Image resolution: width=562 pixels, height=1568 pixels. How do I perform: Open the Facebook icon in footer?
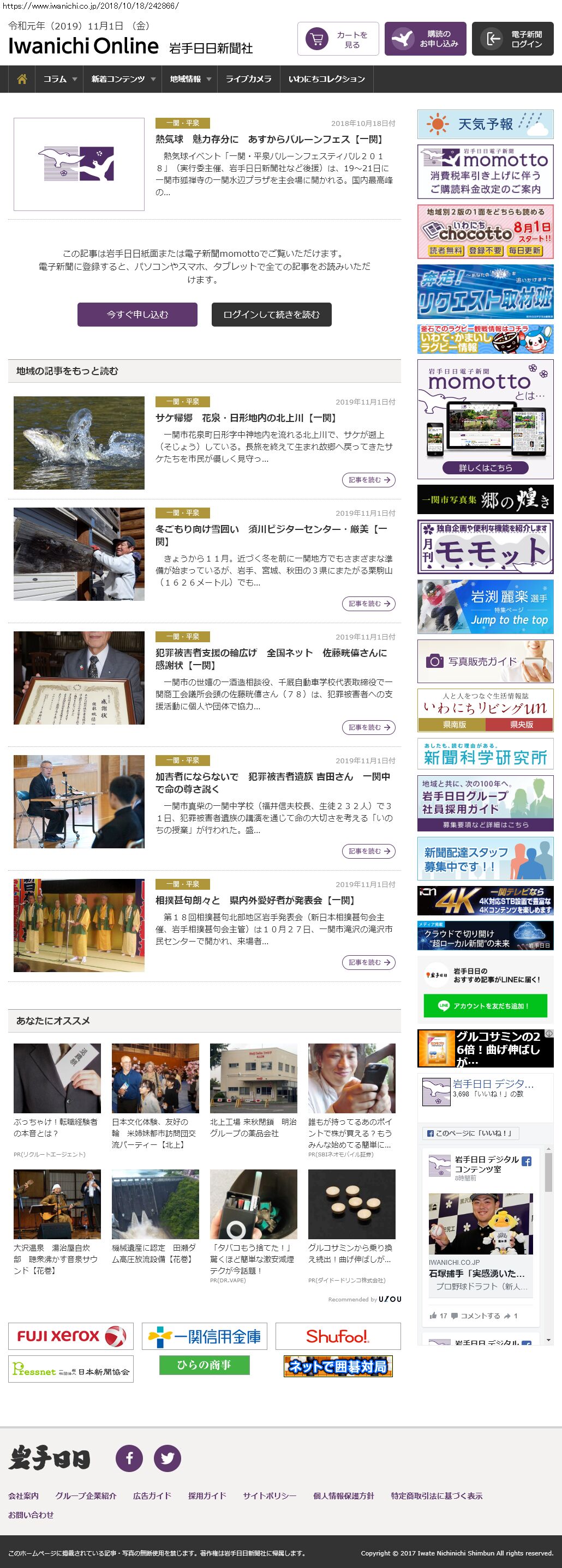click(x=129, y=1458)
